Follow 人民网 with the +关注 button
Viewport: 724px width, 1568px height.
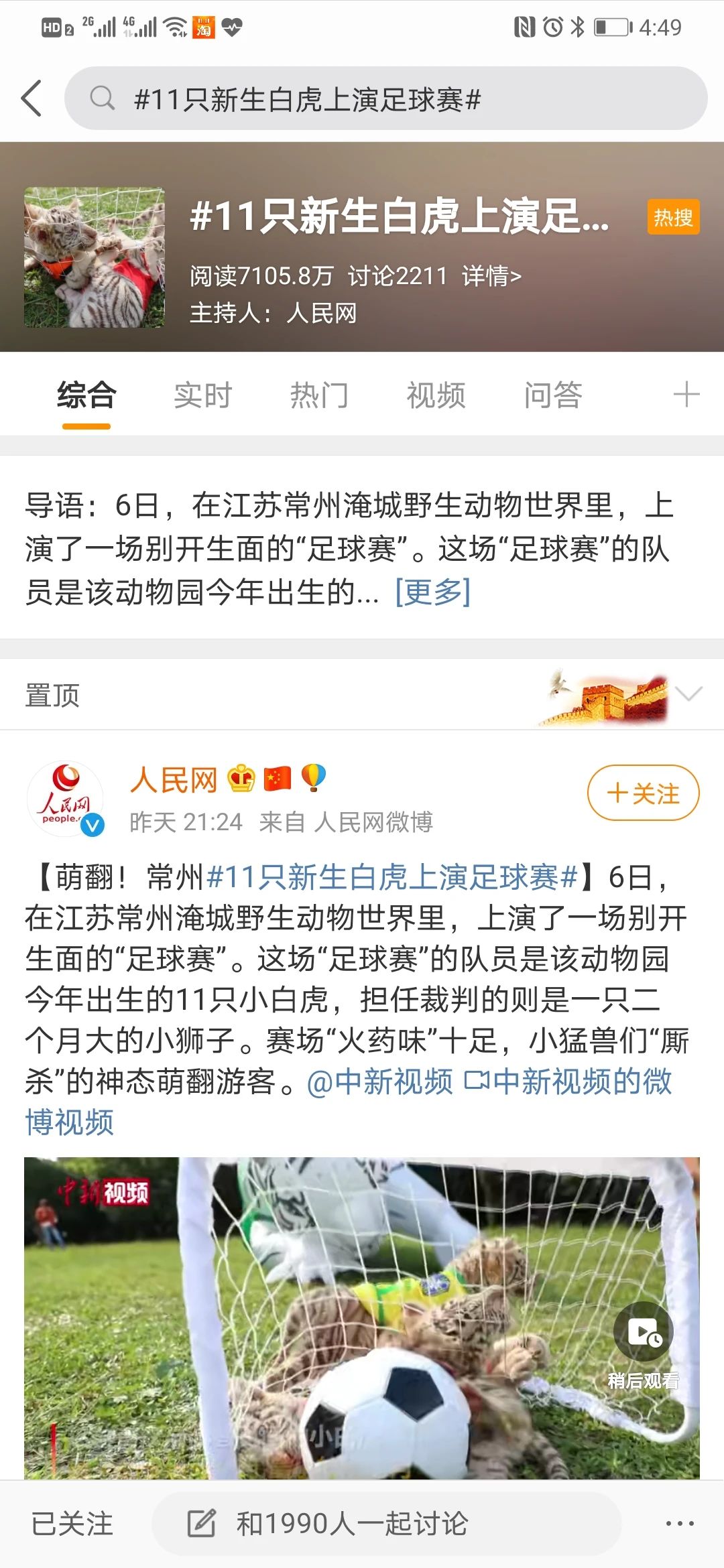[x=643, y=793]
